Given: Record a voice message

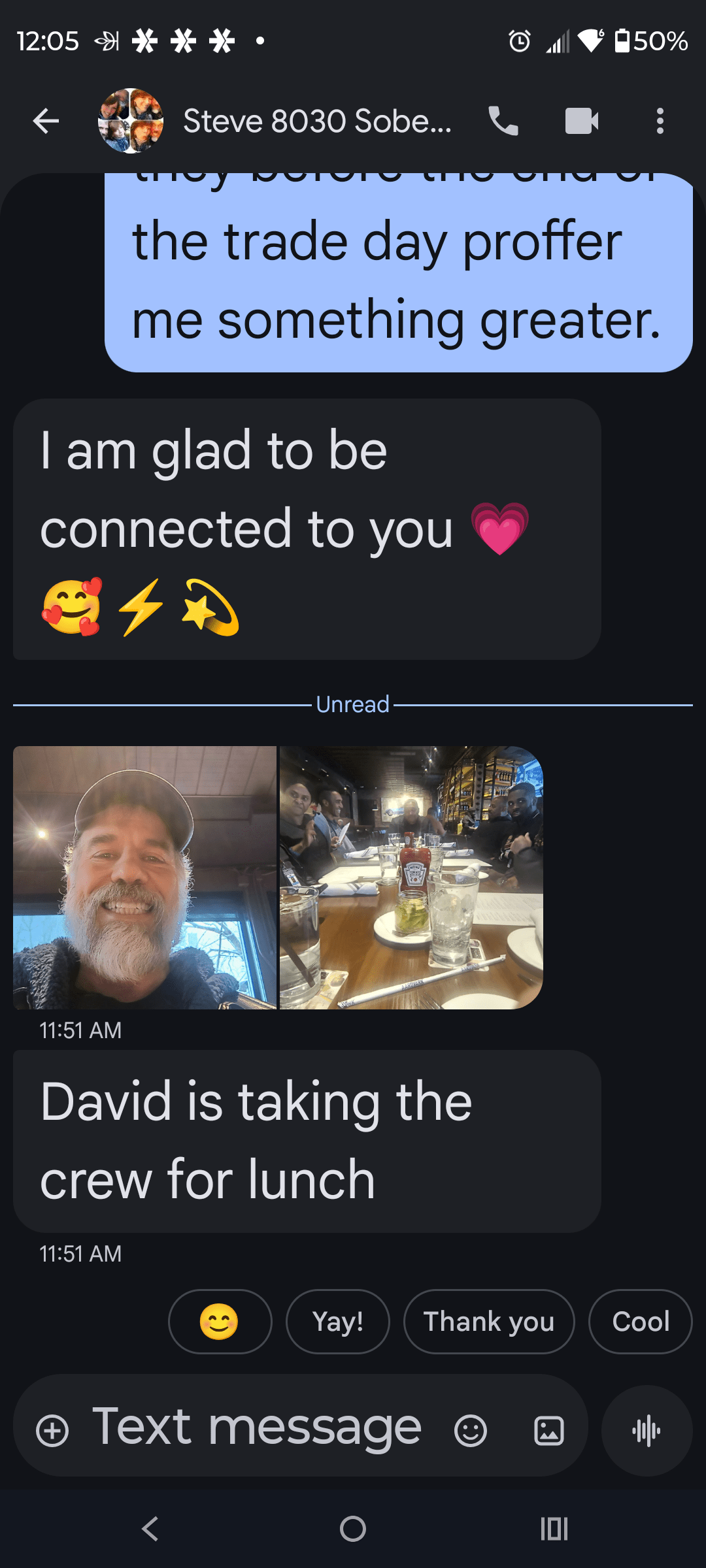Looking at the screenshot, I should point(647,1431).
